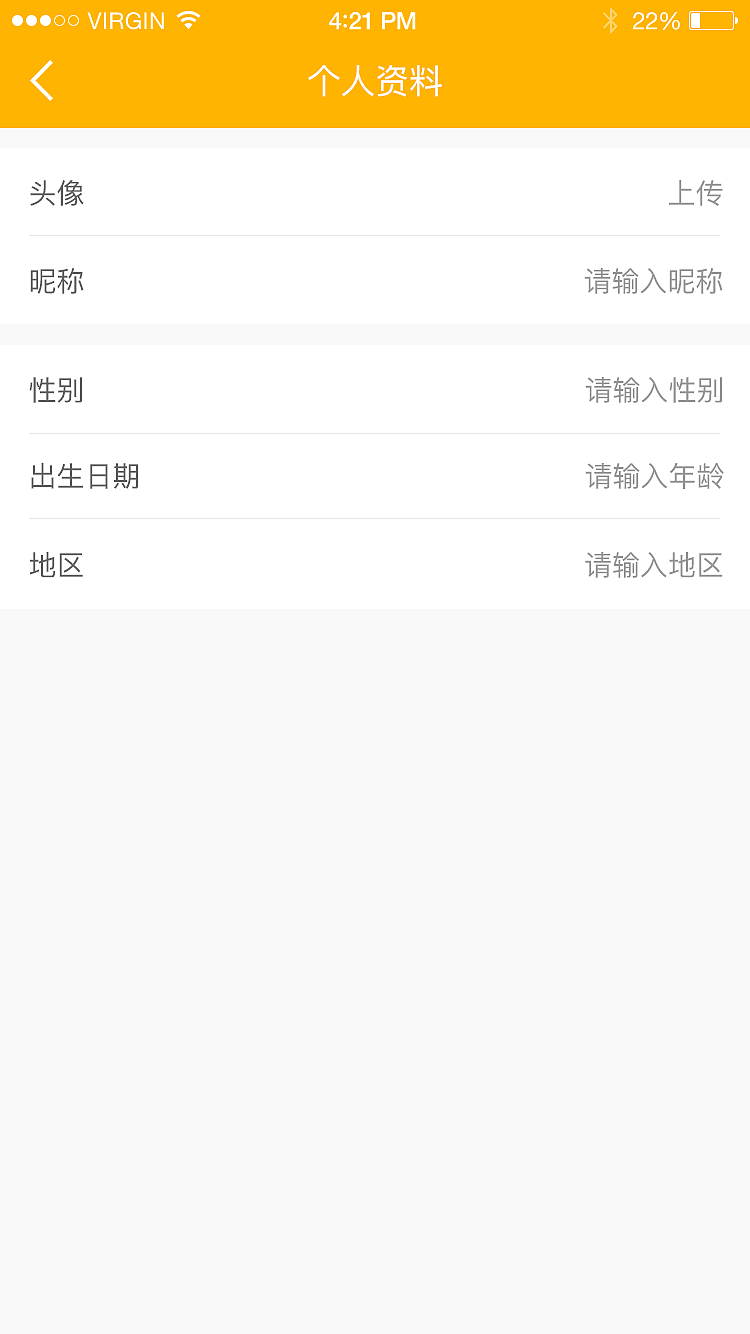Tap the 请输入年龄 placeholder field
The image size is (750, 1334).
coord(653,477)
